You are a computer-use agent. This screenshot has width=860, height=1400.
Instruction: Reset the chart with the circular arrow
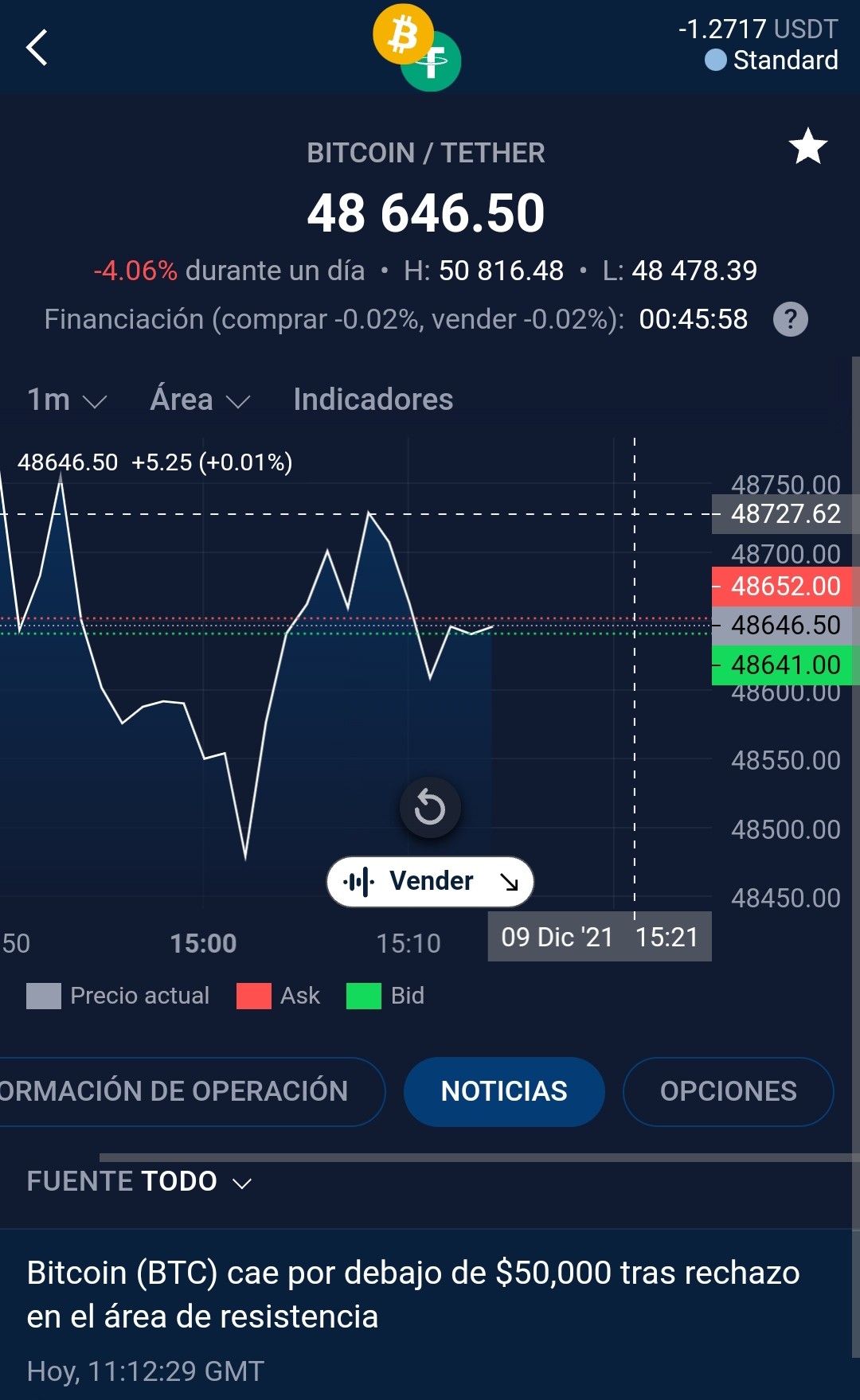[430, 808]
